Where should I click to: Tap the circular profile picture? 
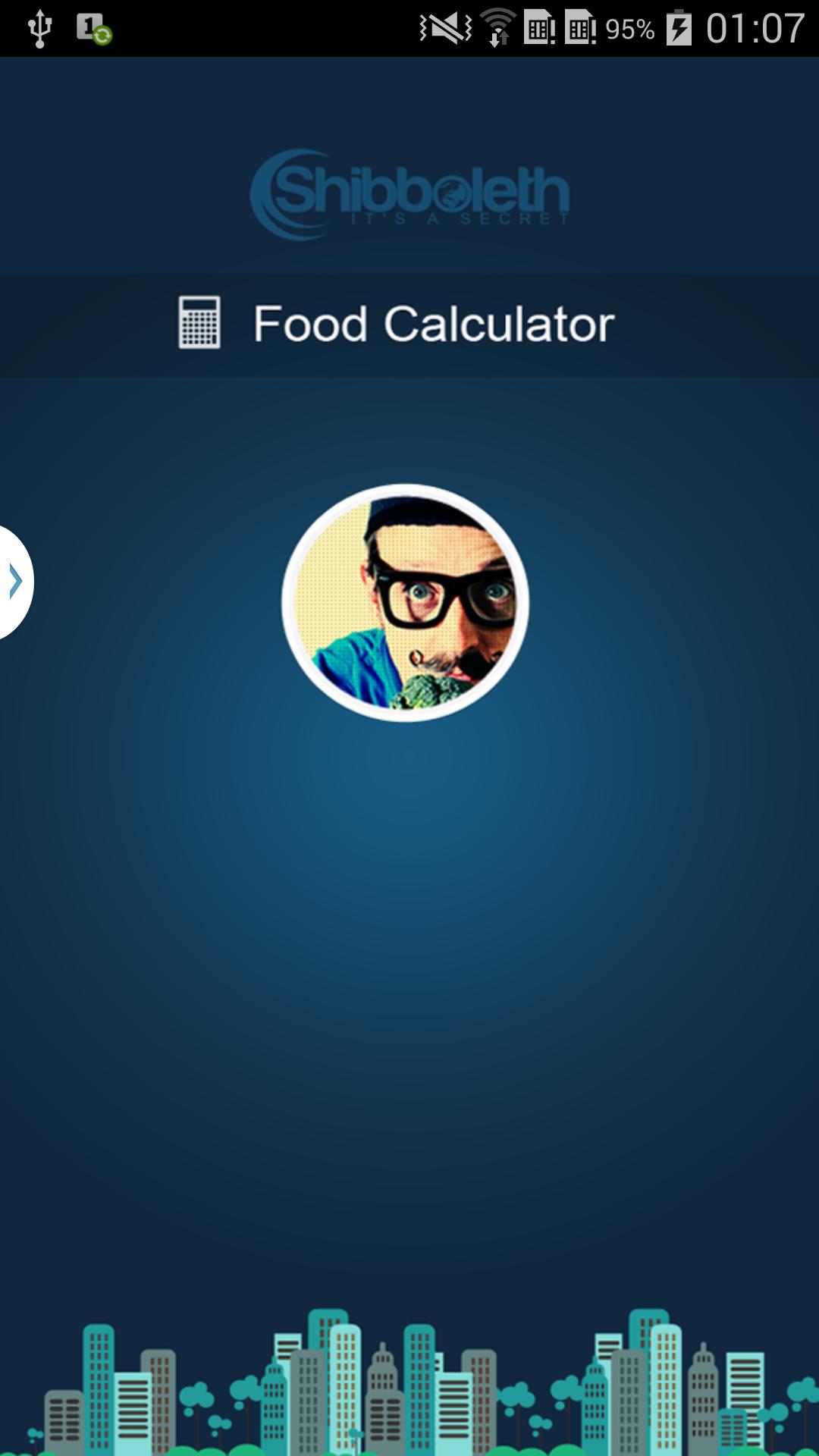tap(405, 603)
